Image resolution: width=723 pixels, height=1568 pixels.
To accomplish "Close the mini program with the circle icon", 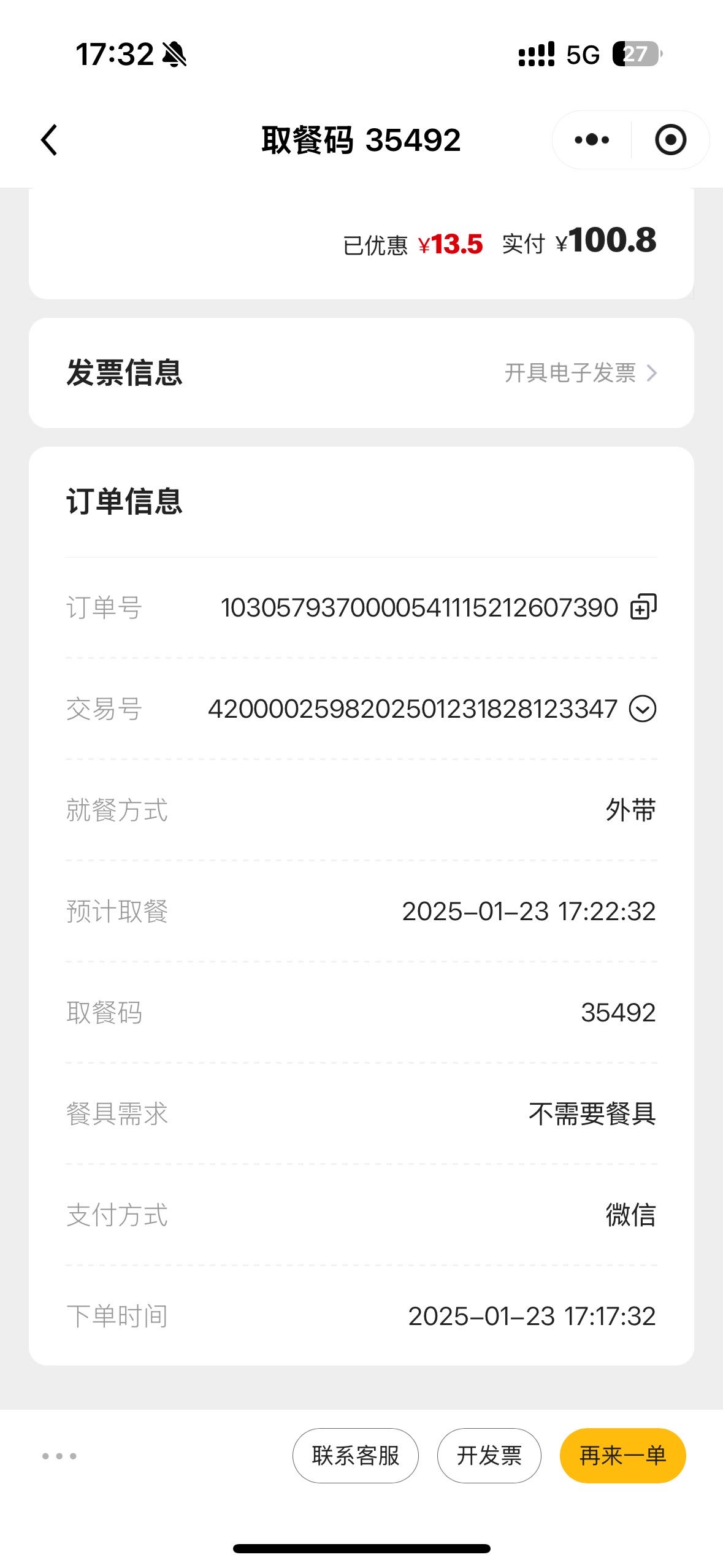I will [x=670, y=140].
